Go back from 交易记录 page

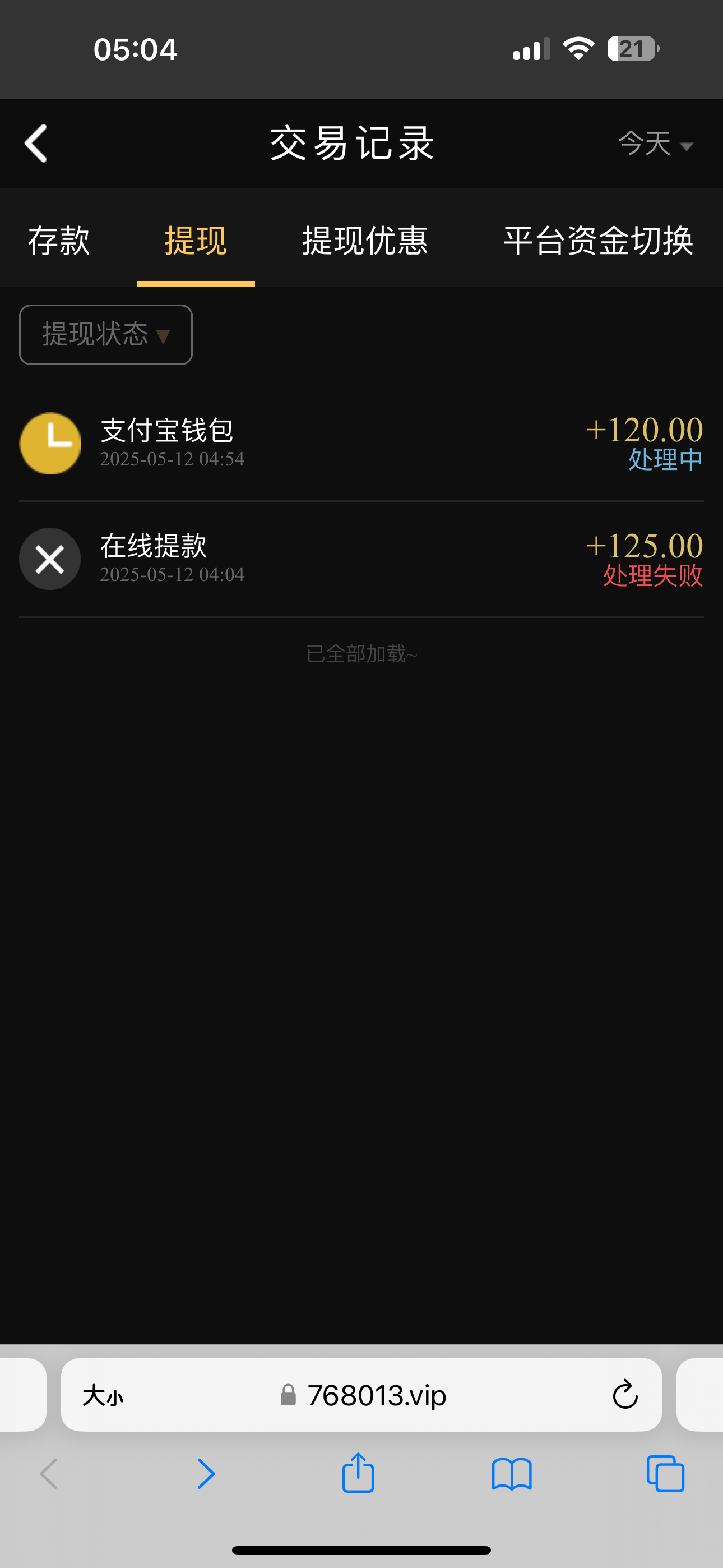click(36, 144)
